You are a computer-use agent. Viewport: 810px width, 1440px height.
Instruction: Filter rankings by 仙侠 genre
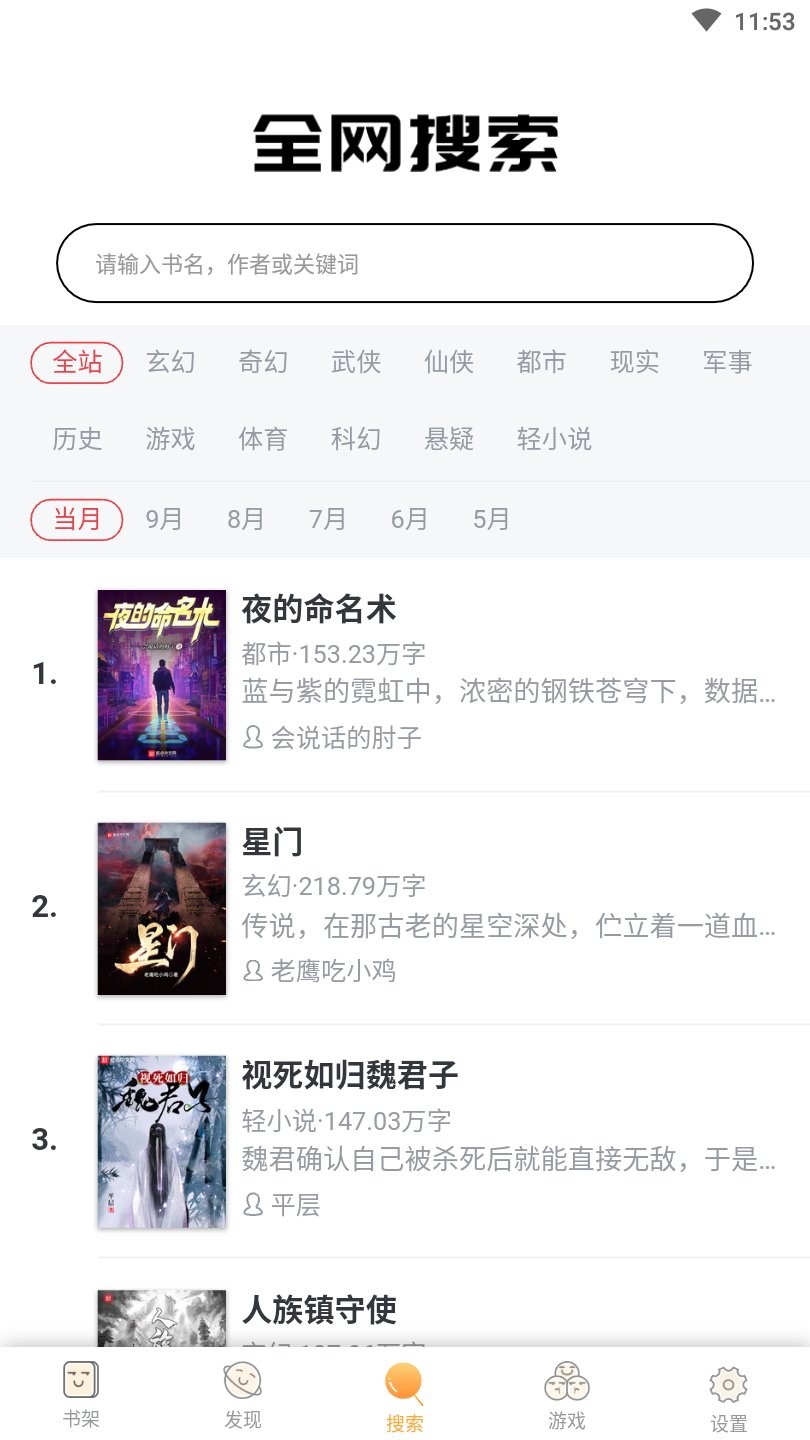pos(449,362)
